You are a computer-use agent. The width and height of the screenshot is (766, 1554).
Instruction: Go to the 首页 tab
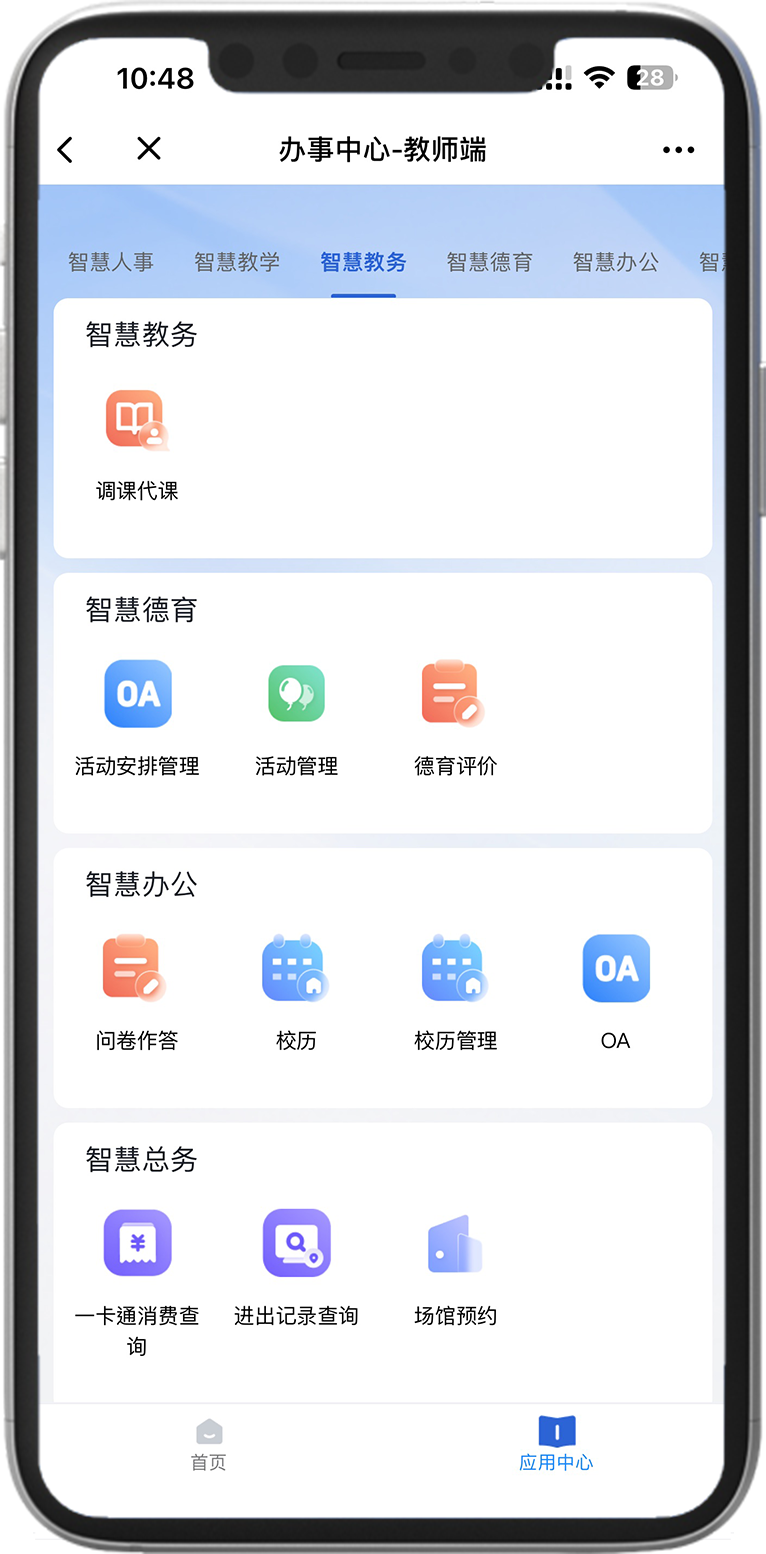pyautogui.click(x=209, y=1445)
